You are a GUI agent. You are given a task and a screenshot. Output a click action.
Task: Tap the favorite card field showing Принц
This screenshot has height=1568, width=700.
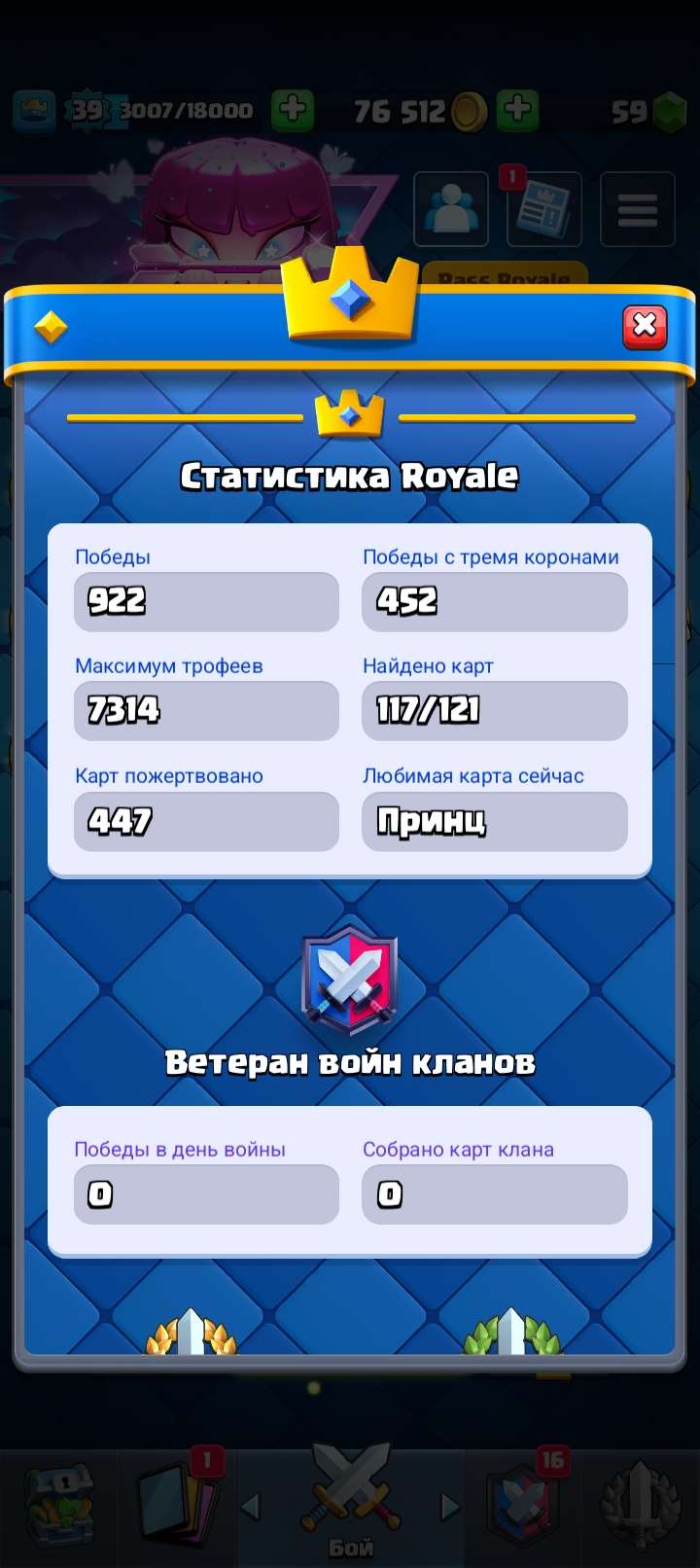[494, 821]
